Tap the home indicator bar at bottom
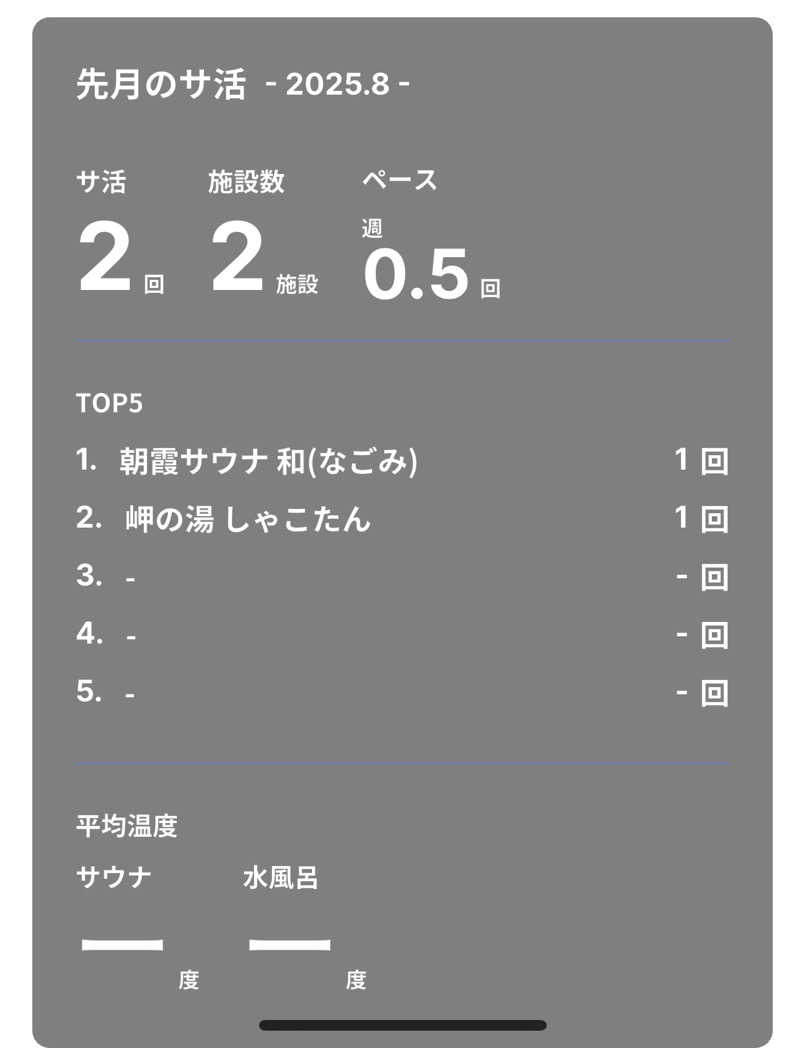Image resolution: width=800 pixels, height=1048 pixels. 400,1024
